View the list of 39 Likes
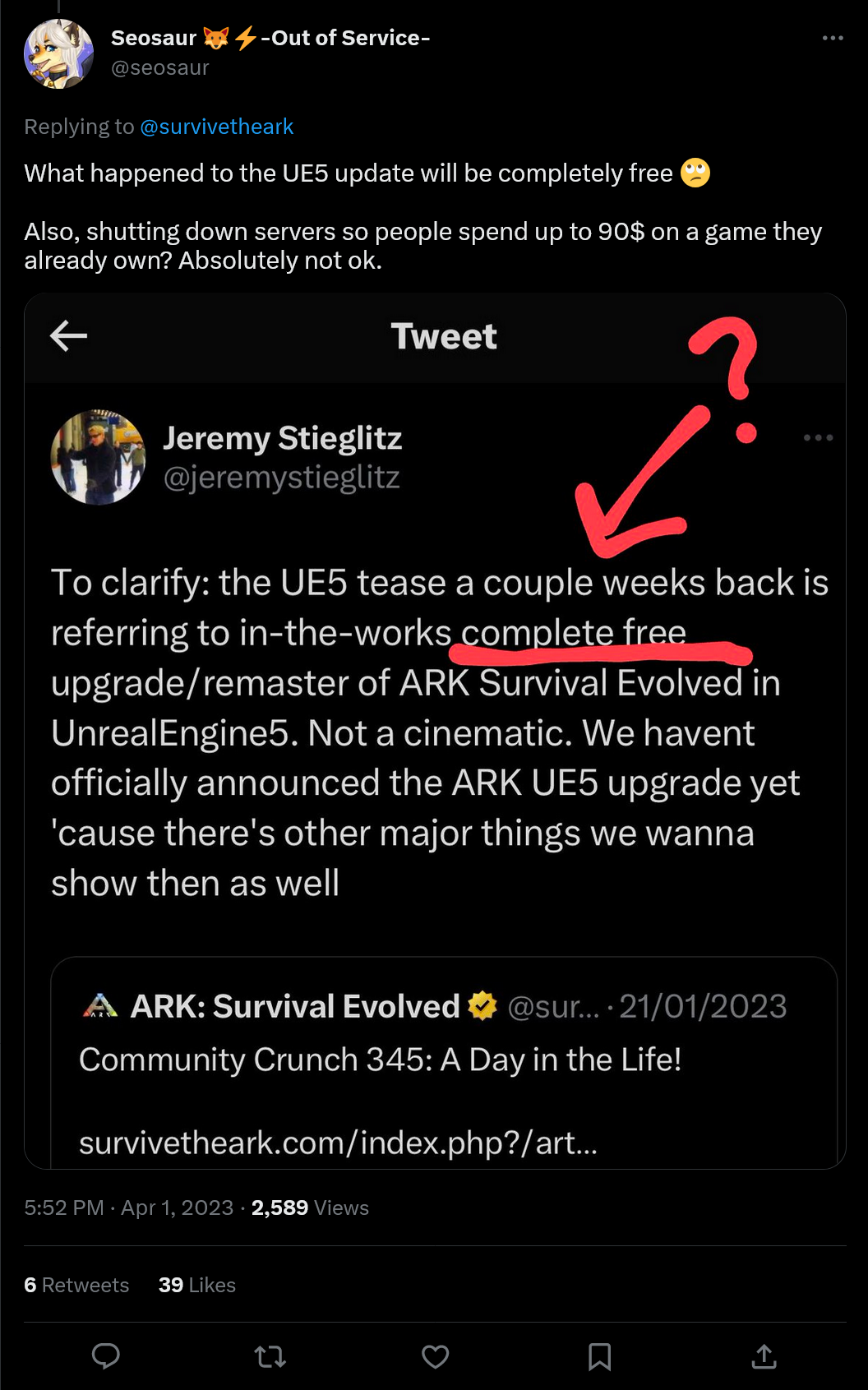Image resolution: width=868 pixels, height=1390 pixels. click(197, 1285)
